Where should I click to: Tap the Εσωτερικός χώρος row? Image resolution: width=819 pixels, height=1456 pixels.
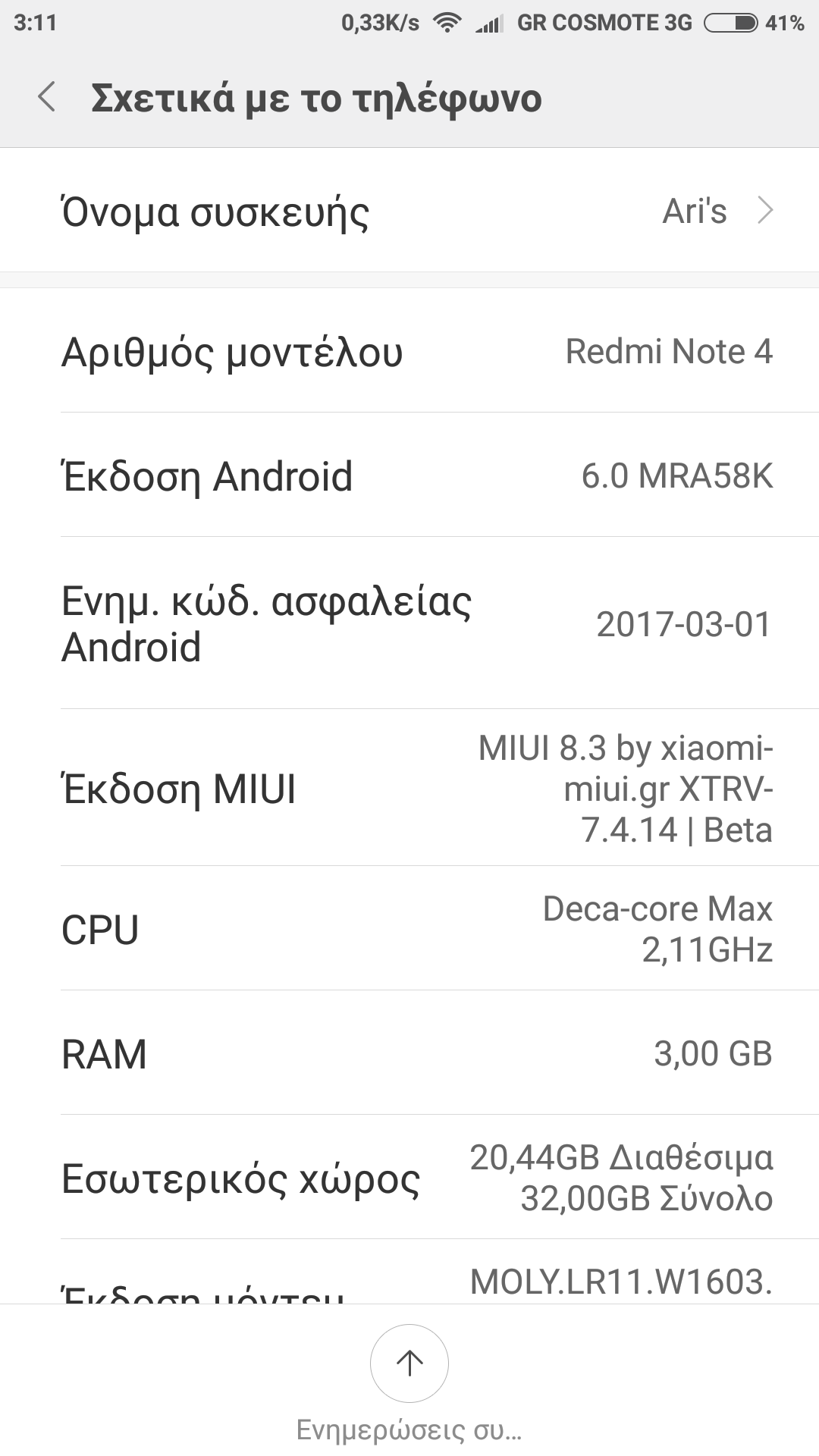tap(409, 1178)
